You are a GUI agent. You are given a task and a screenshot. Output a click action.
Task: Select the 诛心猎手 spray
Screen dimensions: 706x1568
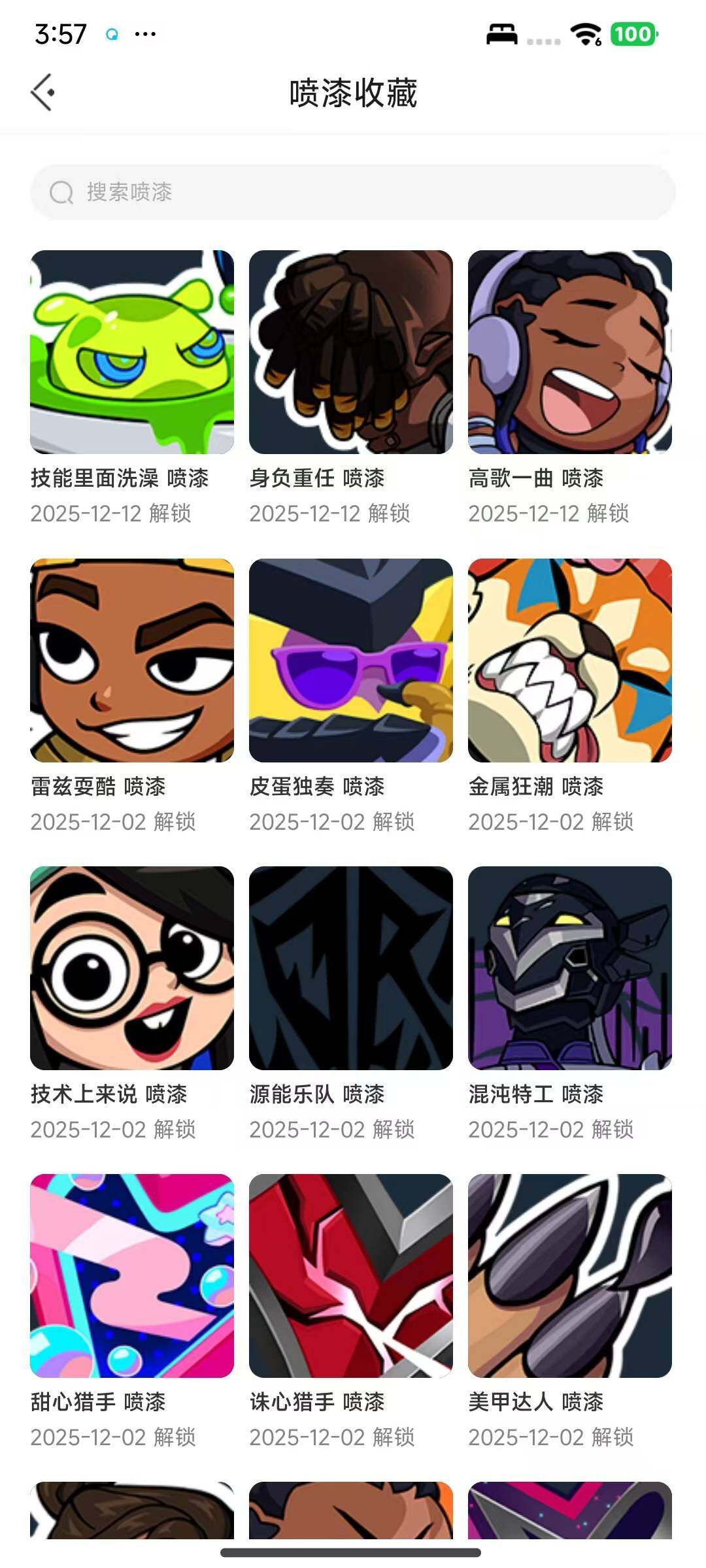351,1276
